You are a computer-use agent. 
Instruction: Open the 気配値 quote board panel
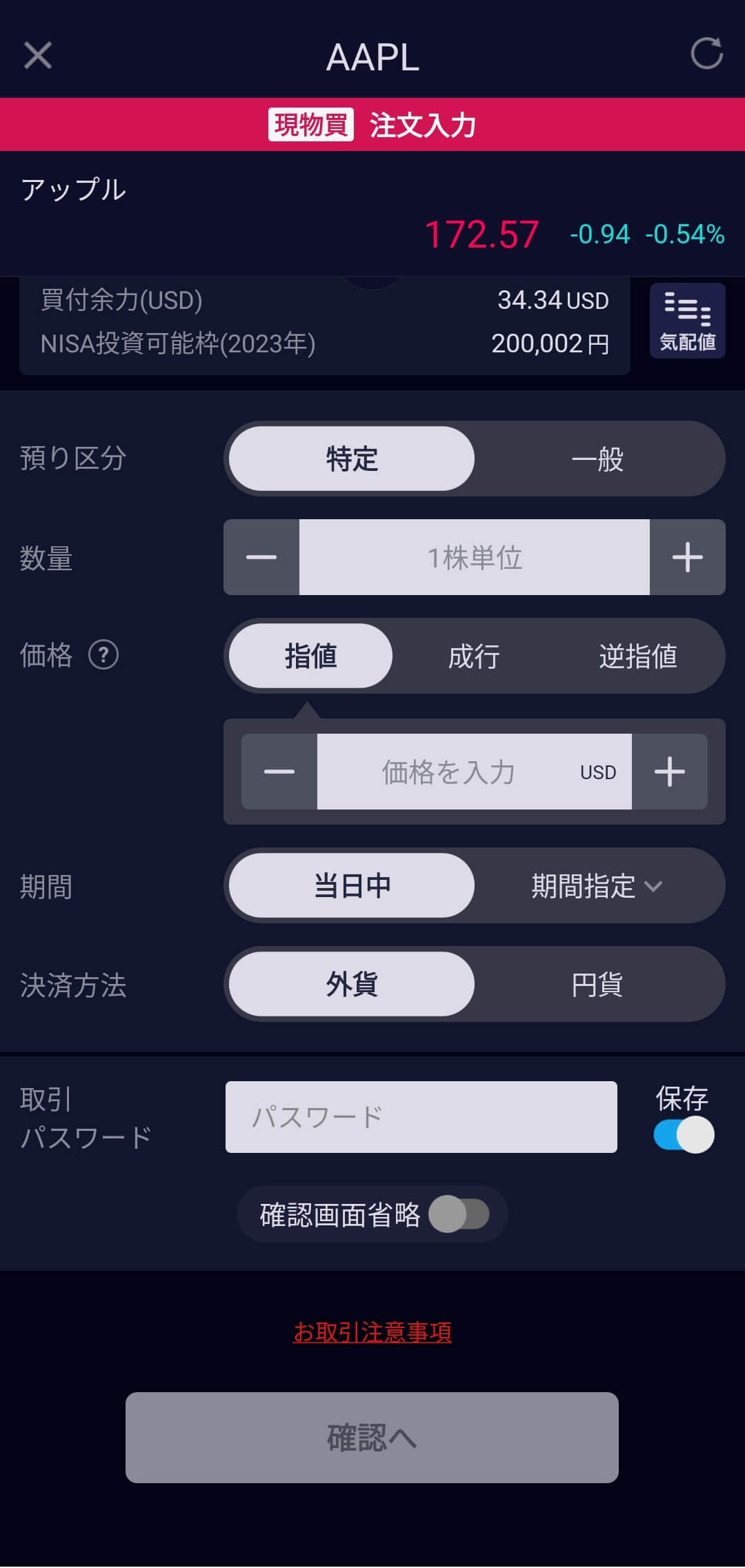[x=687, y=321]
